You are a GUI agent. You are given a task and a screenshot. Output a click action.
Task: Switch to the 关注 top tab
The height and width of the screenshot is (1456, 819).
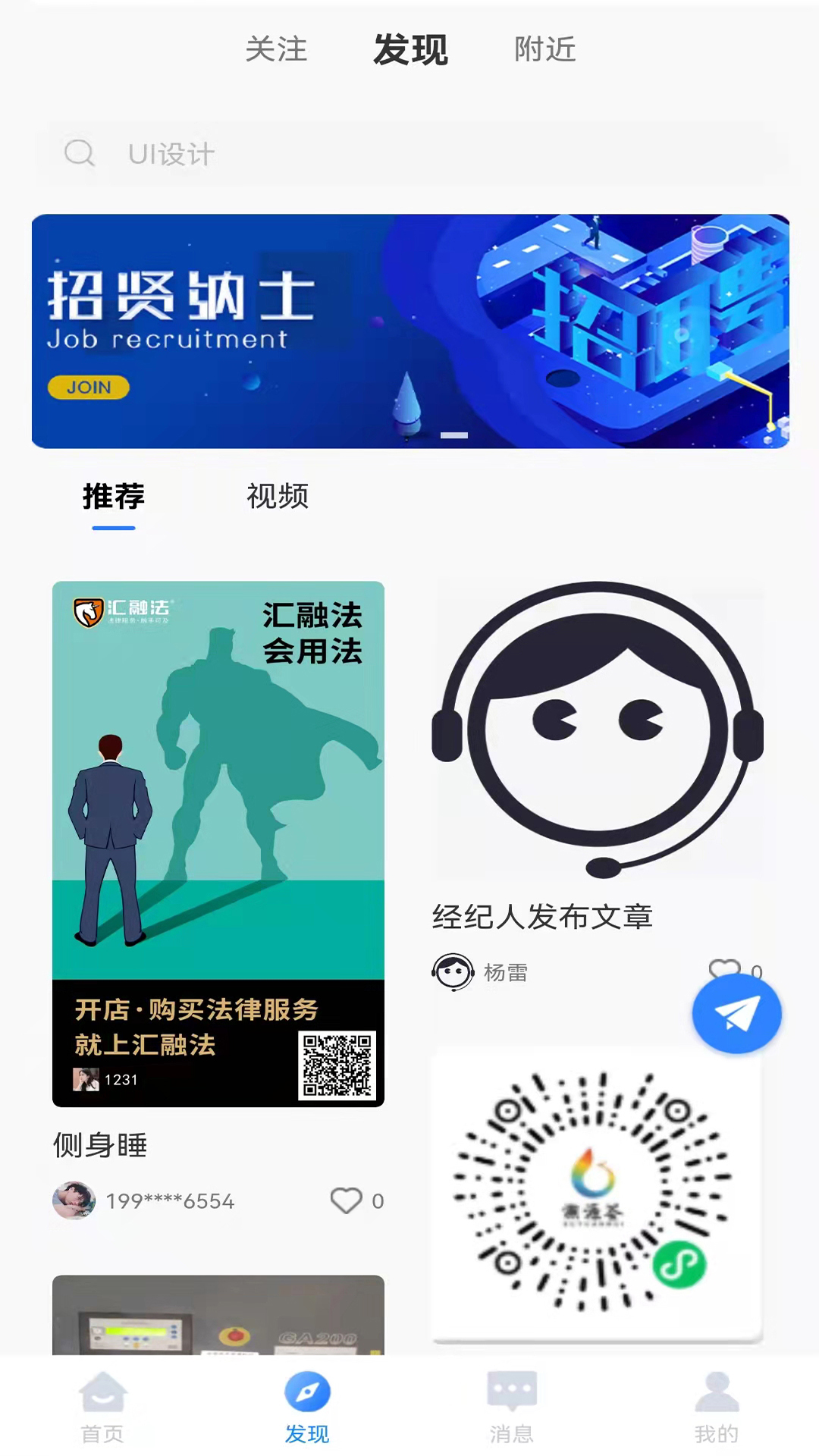coord(276,49)
